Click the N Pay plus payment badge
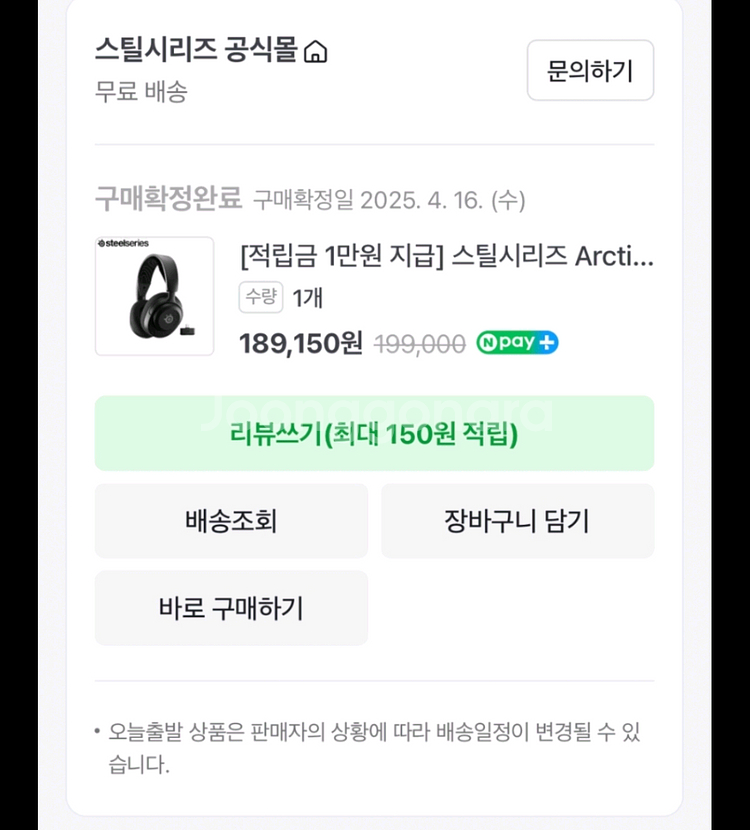Image resolution: width=750 pixels, height=830 pixels. [x=517, y=342]
